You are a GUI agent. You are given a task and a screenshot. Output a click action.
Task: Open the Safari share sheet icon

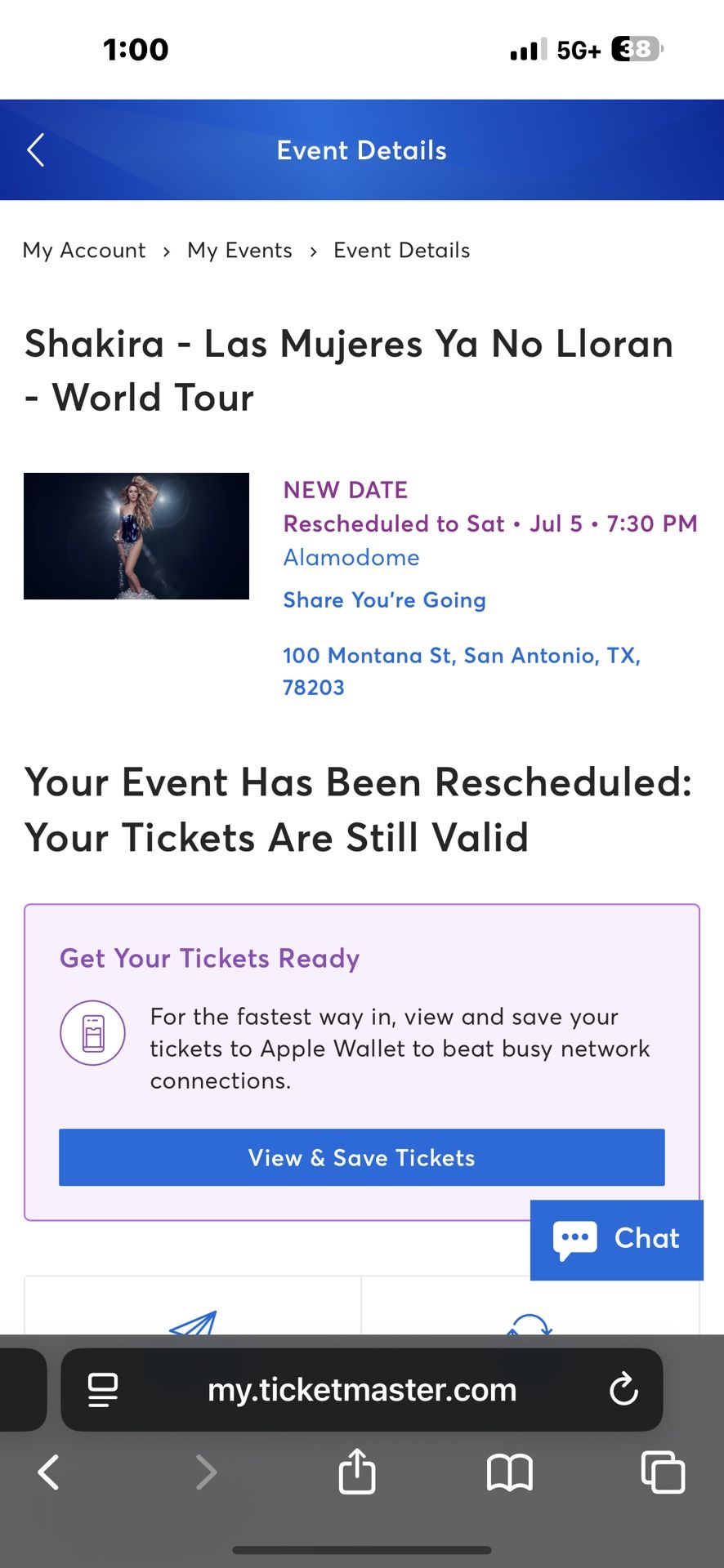point(356,1472)
